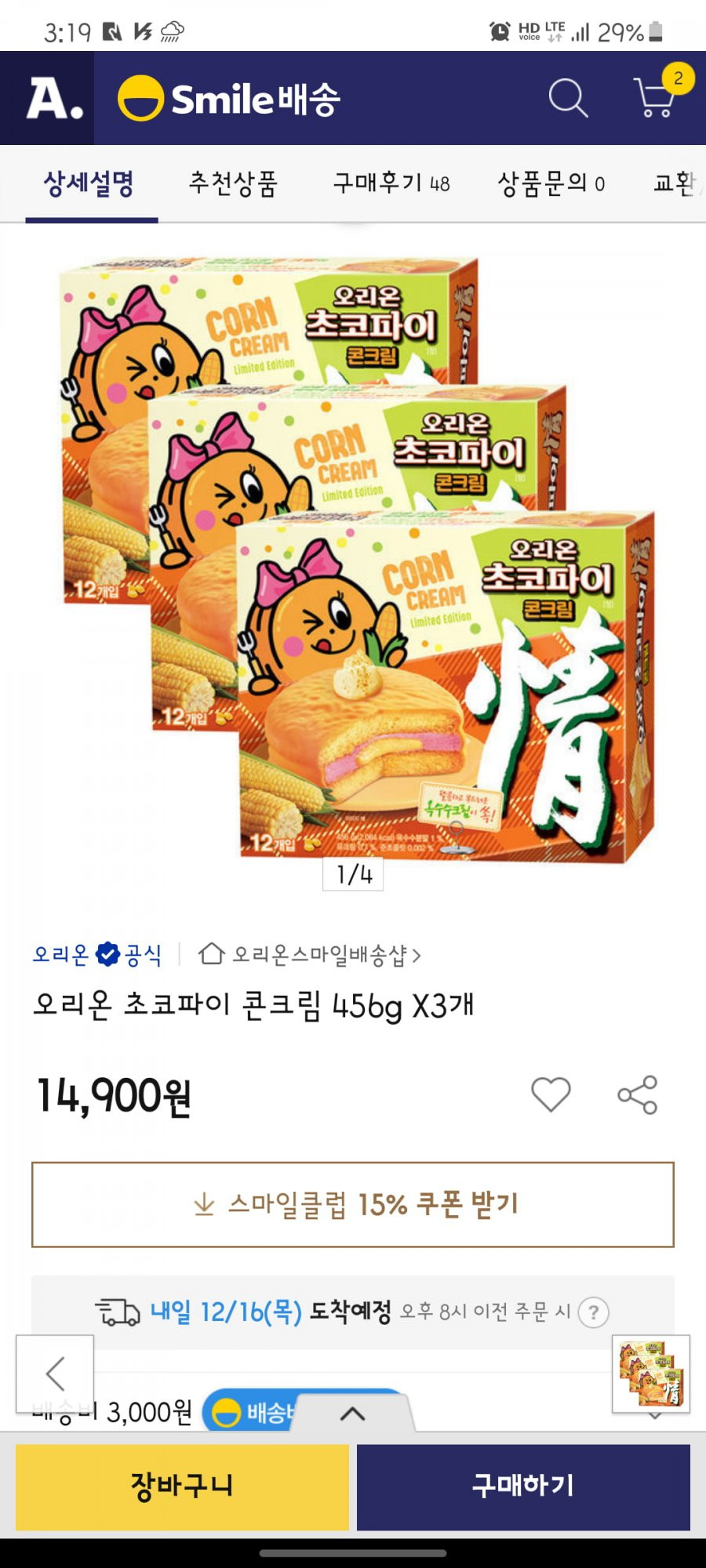Viewport: 706px width, 1568px height.
Task: Open delivery estimate help question mark
Action: tap(593, 1312)
